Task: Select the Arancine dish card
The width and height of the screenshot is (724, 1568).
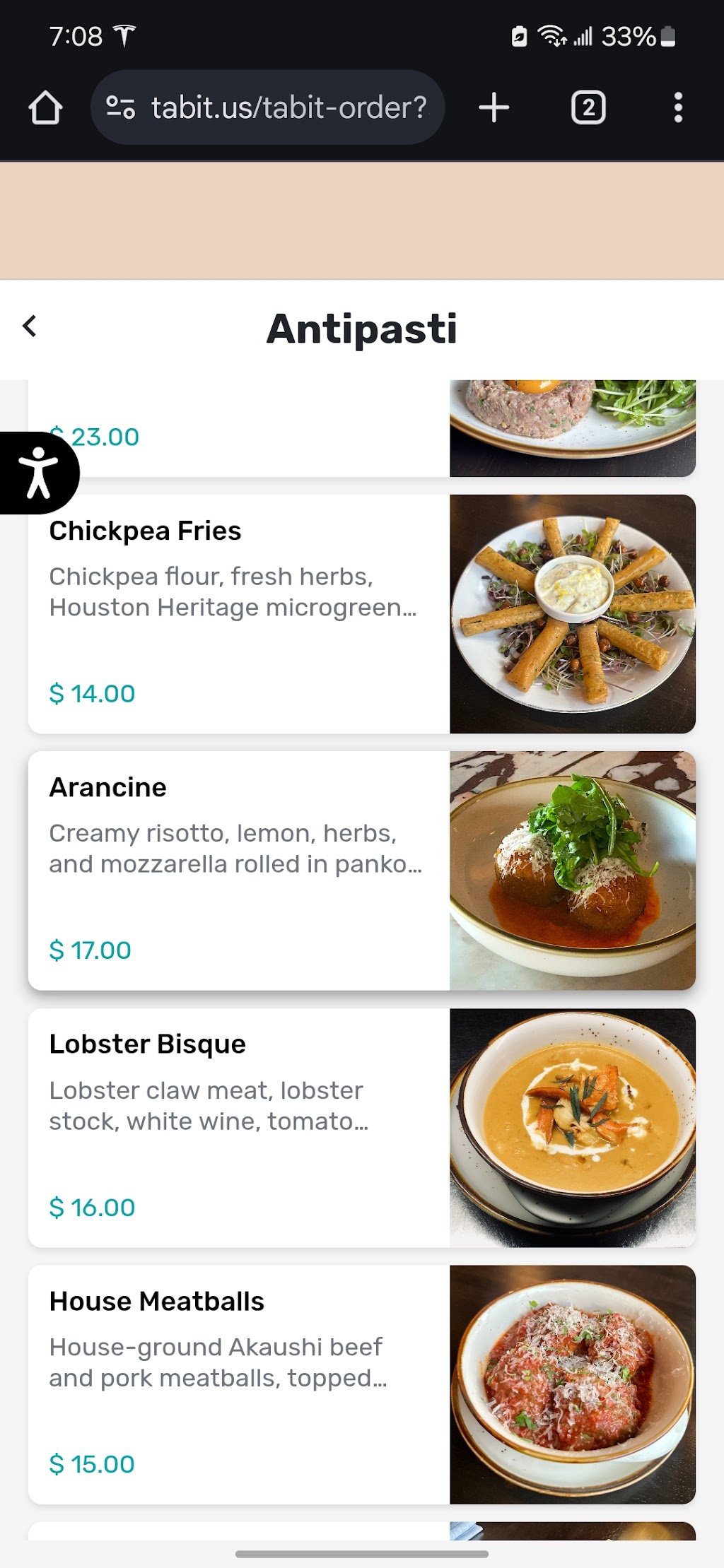Action: point(362,871)
